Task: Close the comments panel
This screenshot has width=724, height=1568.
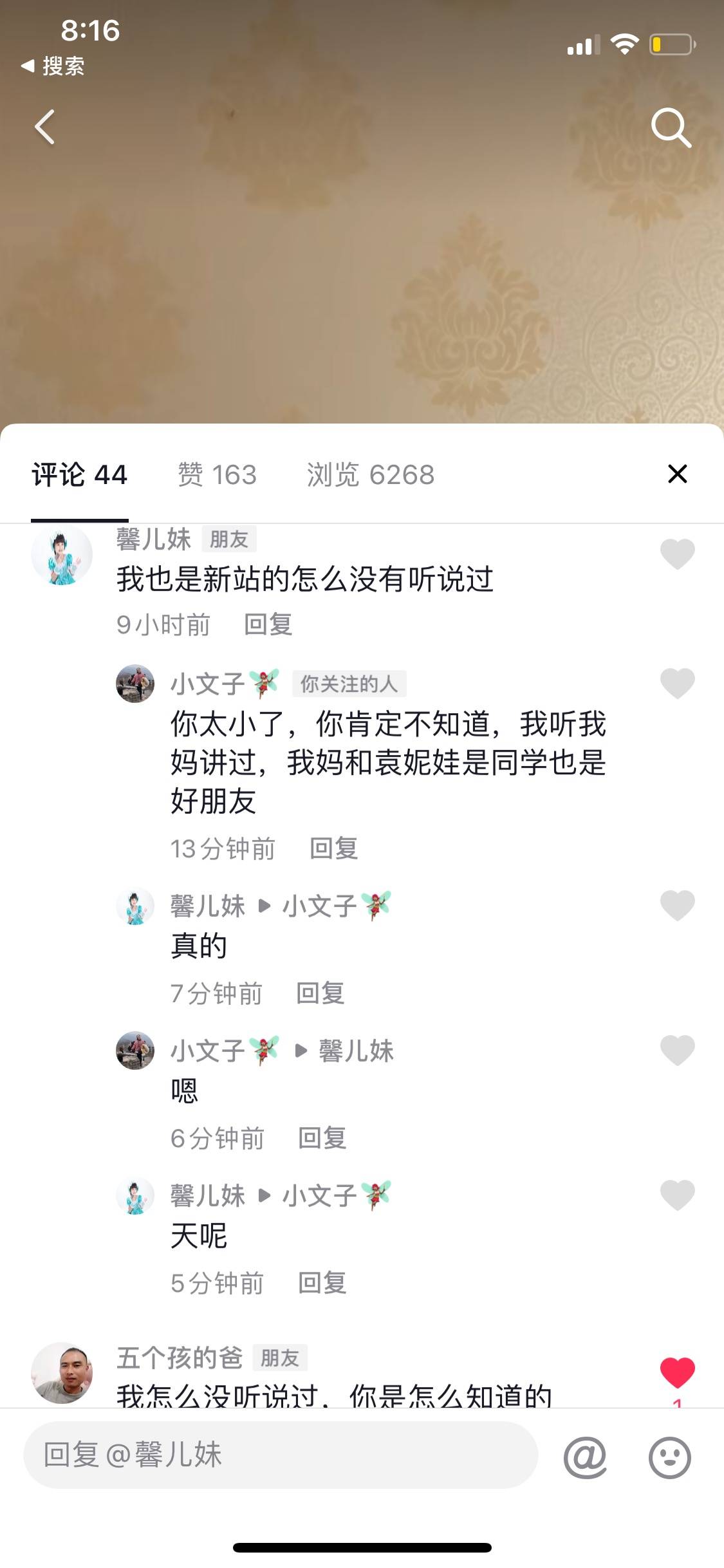Action: pos(677,474)
